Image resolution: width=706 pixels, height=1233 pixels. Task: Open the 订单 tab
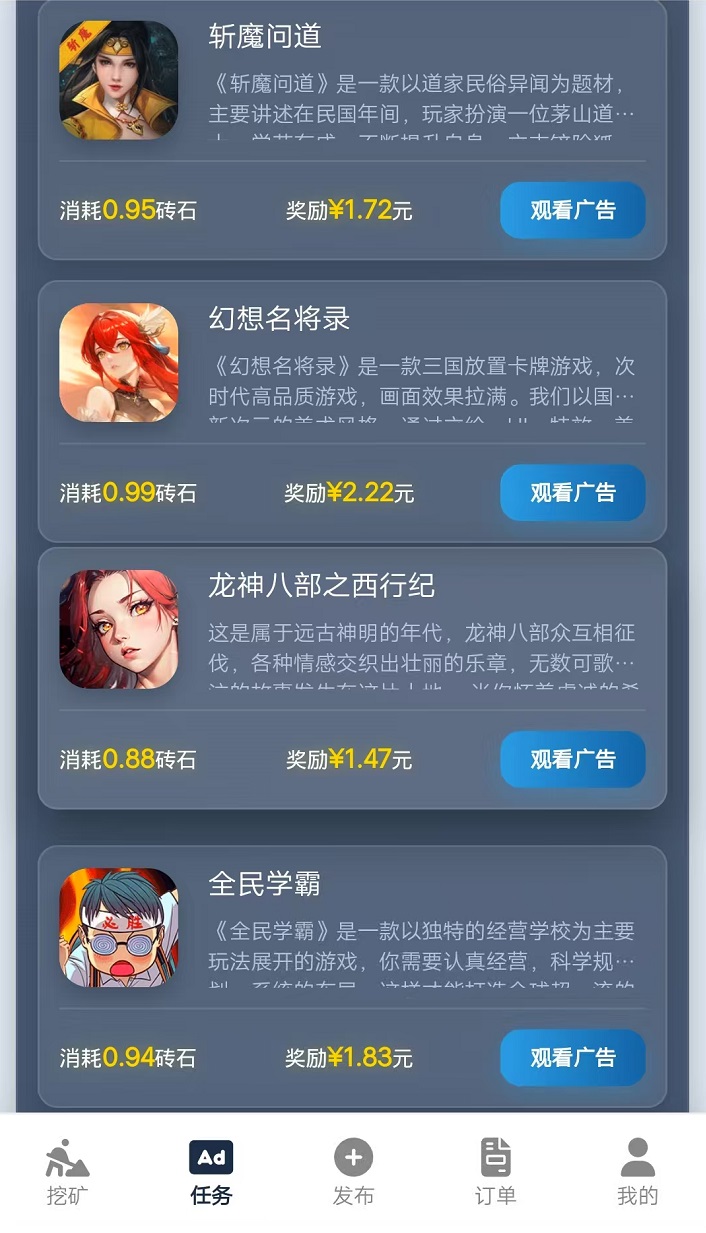pyautogui.click(x=495, y=1172)
